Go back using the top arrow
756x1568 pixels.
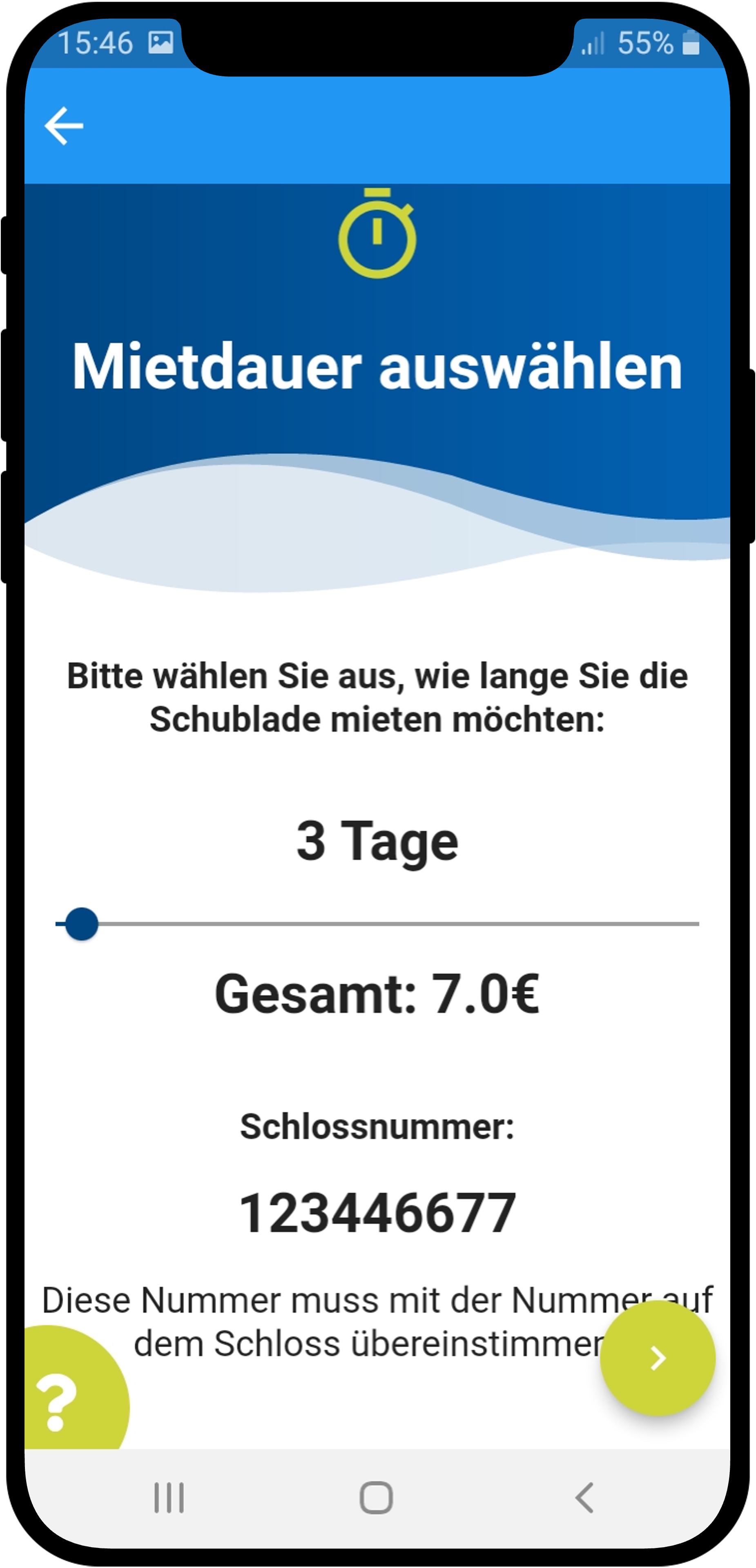pos(64,126)
